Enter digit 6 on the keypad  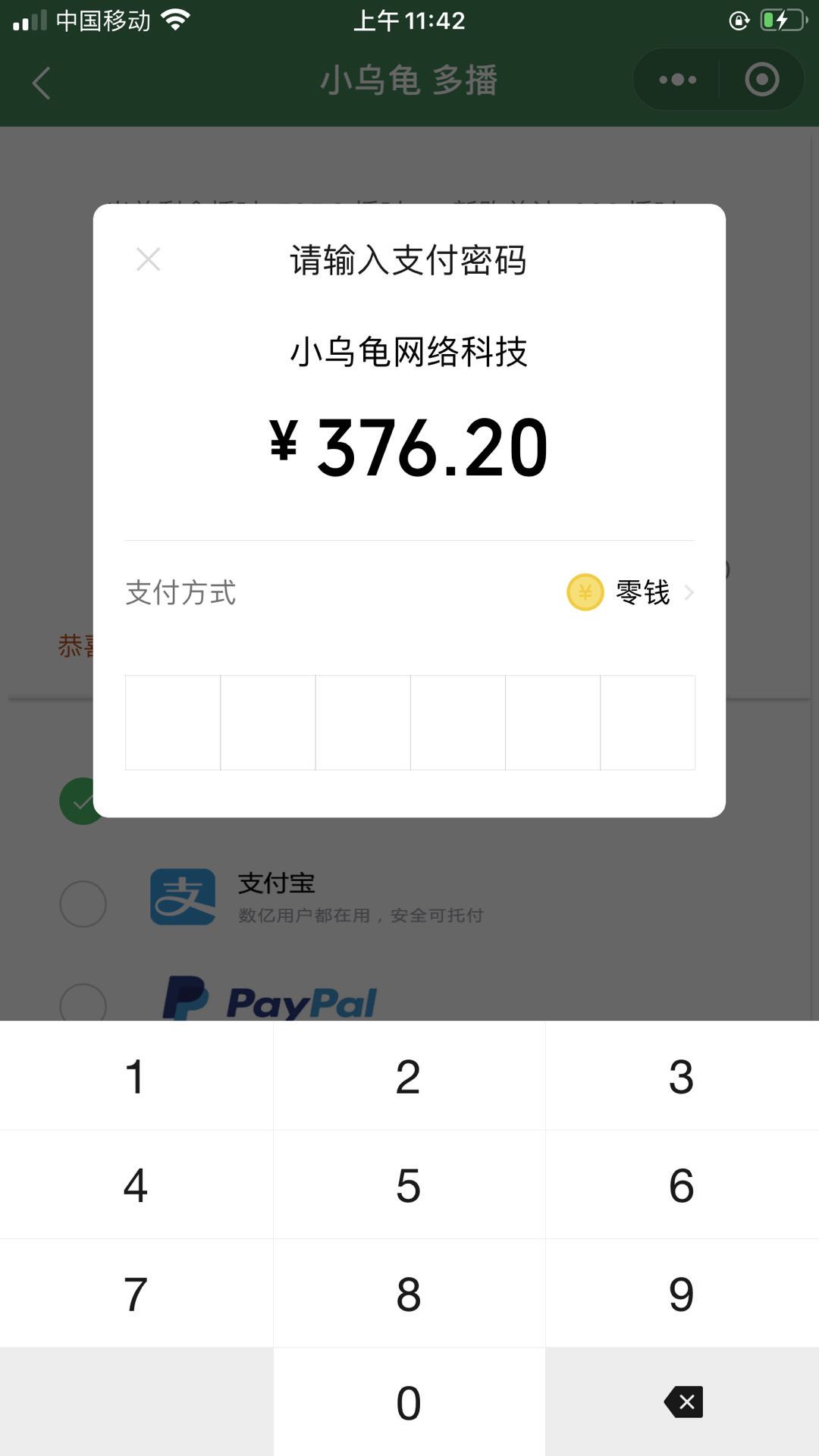[x=682, y=1185]
